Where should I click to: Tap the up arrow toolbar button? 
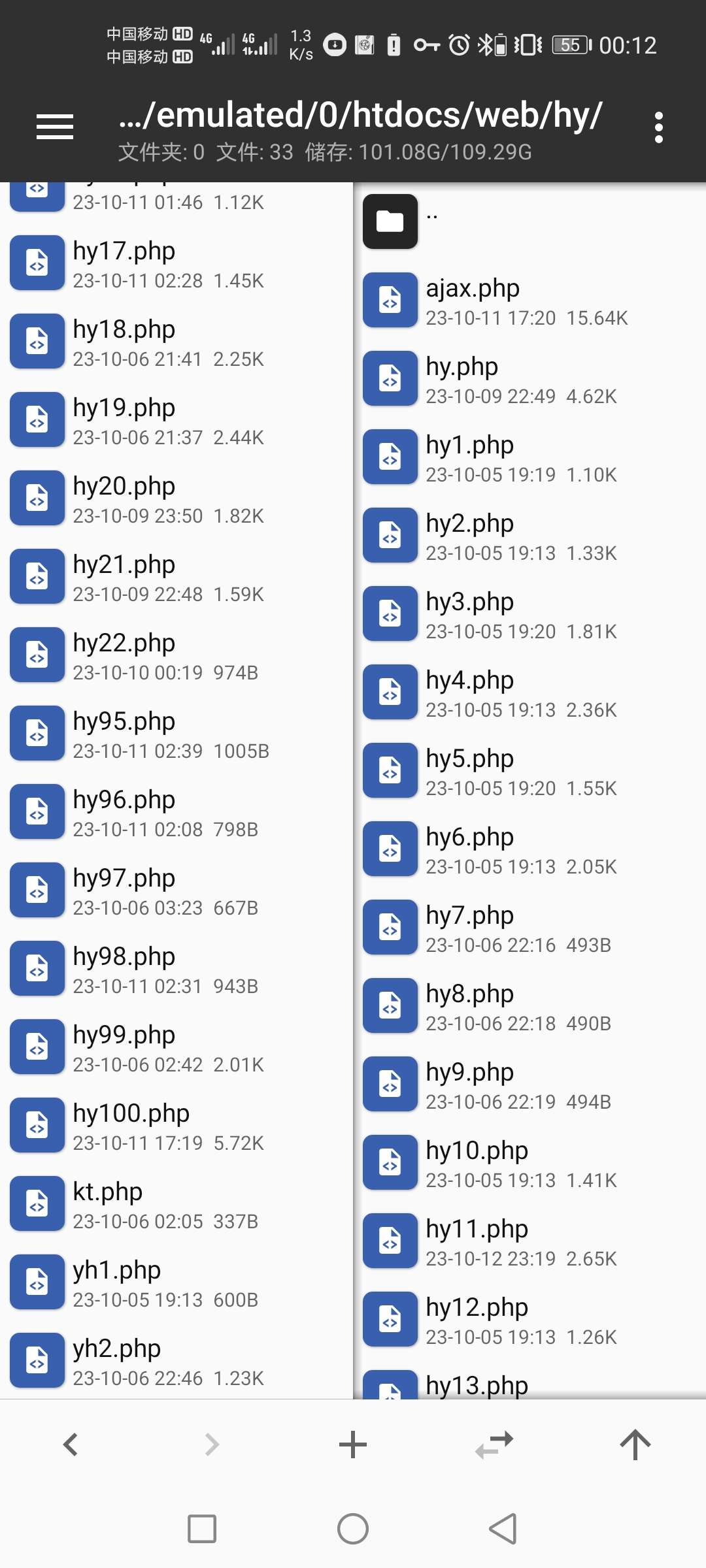pyautogui.click(x=635, y=1445)
